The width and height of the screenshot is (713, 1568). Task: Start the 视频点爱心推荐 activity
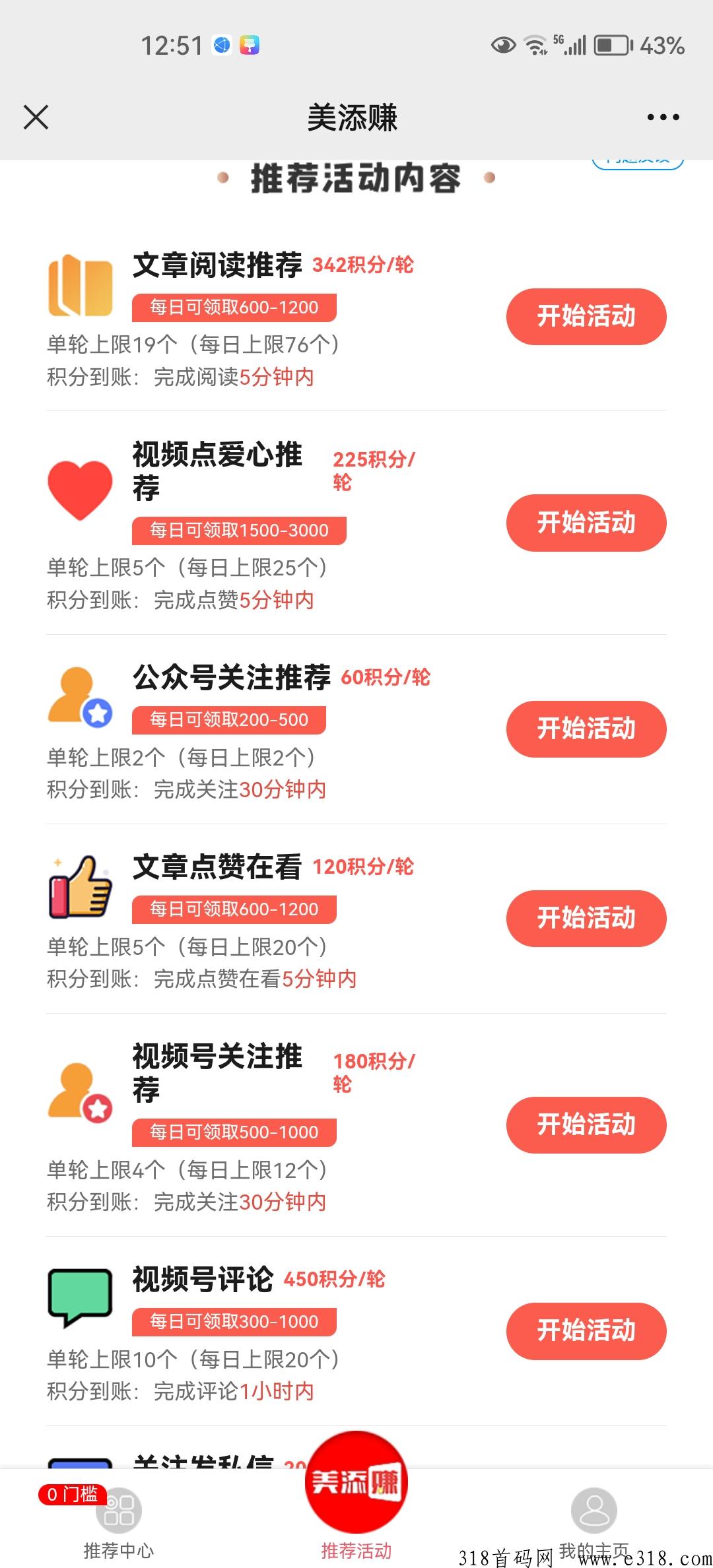(x=586, y=523)
